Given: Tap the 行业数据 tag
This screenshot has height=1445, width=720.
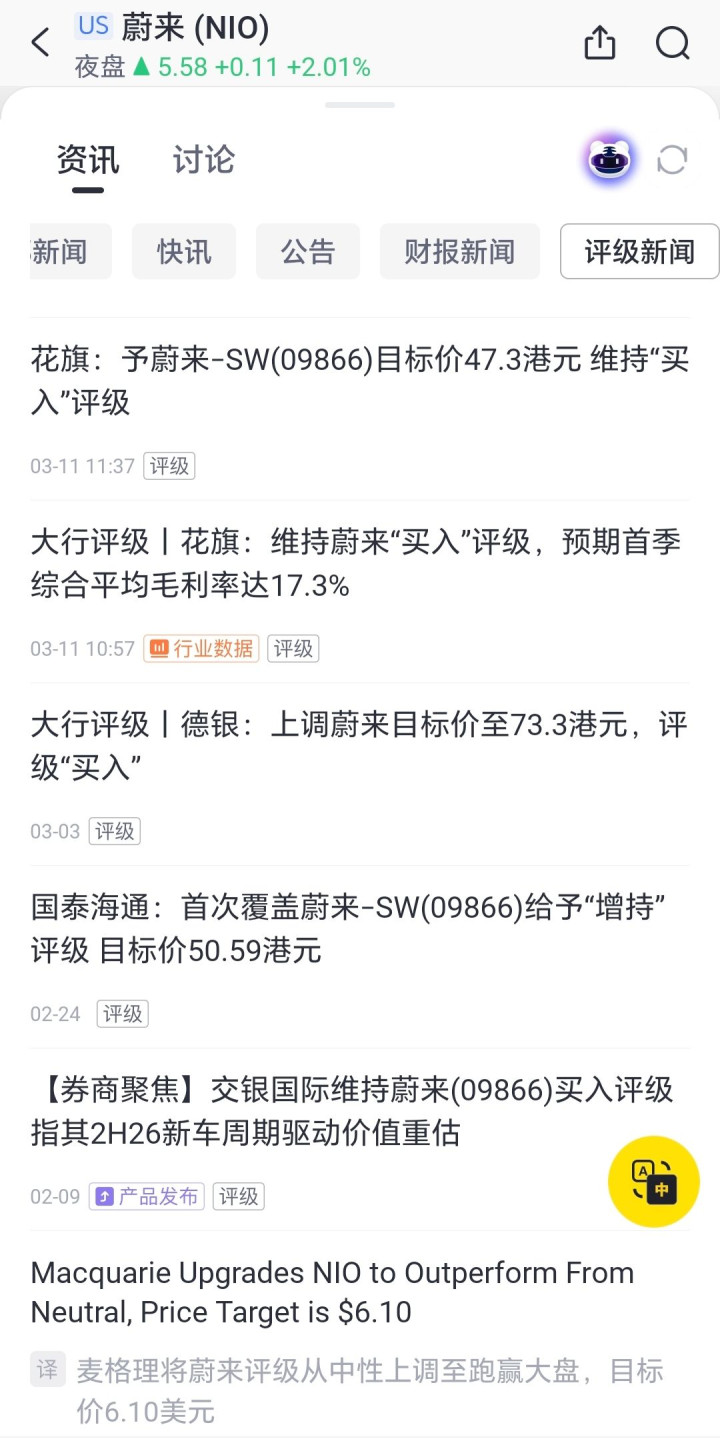Looking at the screenshot, I should click(201, 648).
